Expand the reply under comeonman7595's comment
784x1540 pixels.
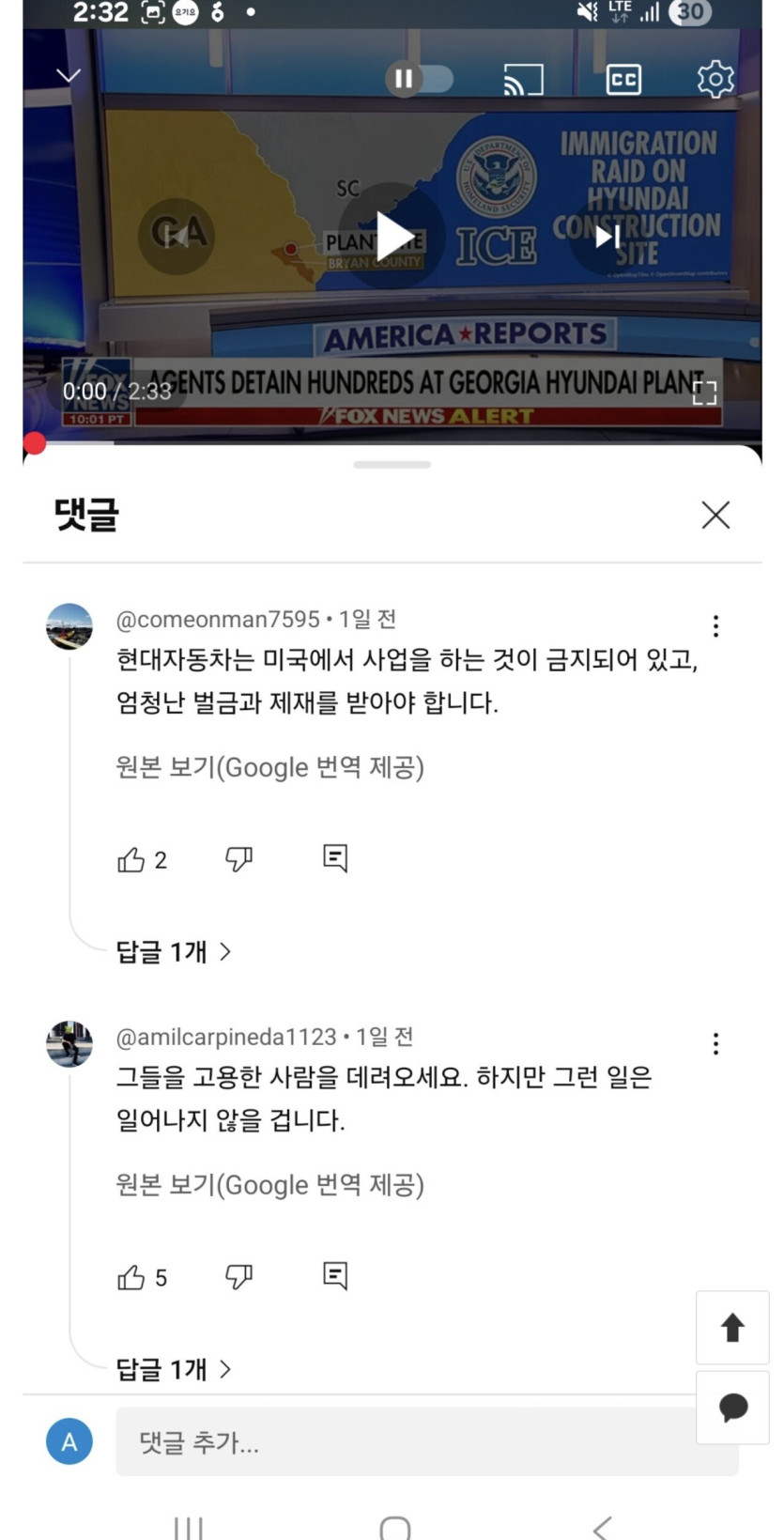coord(174,951)
